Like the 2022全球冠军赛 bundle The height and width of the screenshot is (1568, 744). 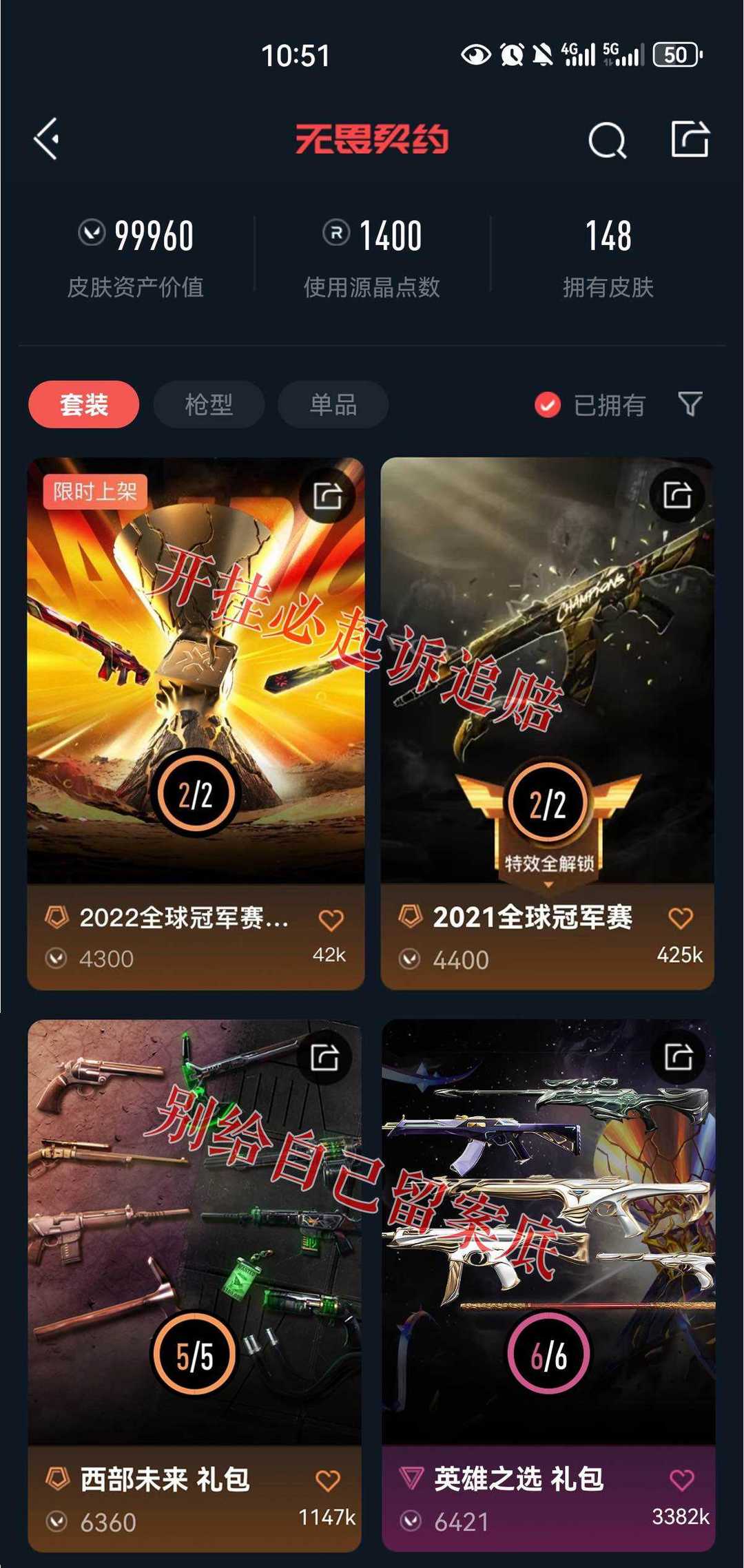coord(331,920)
